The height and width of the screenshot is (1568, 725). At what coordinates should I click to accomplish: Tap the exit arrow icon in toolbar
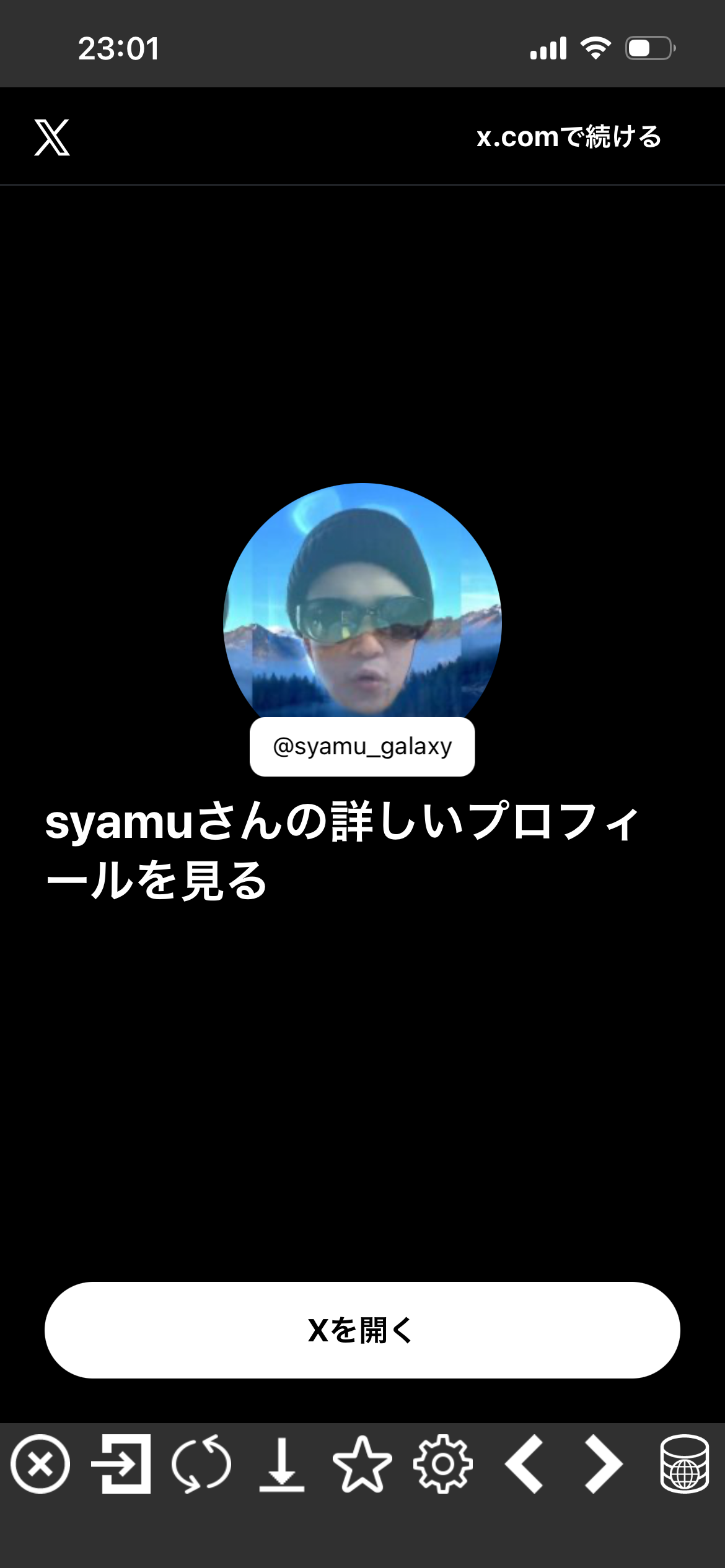tap(121, 1464)
